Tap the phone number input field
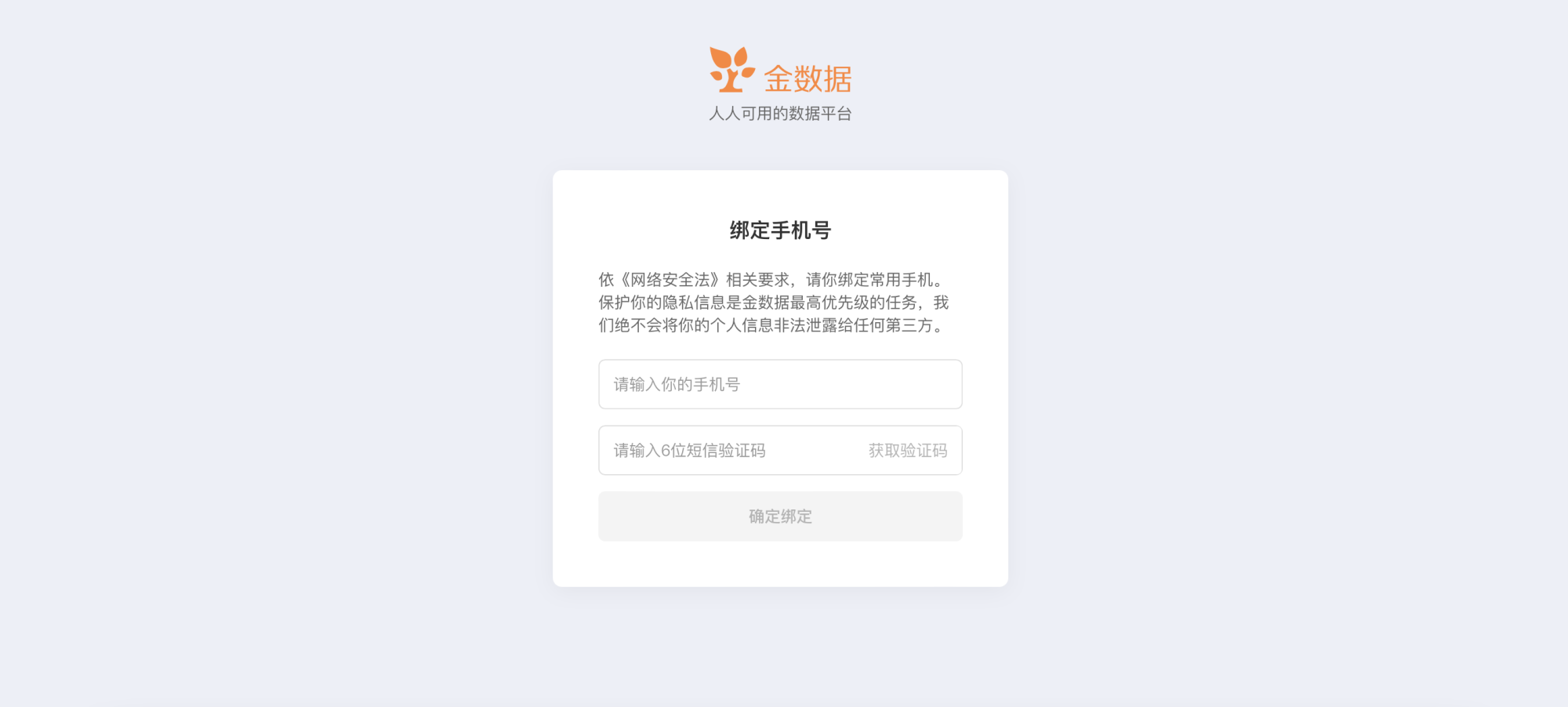This screenshot has width=1568, height=707. click(x=779, y=384)
